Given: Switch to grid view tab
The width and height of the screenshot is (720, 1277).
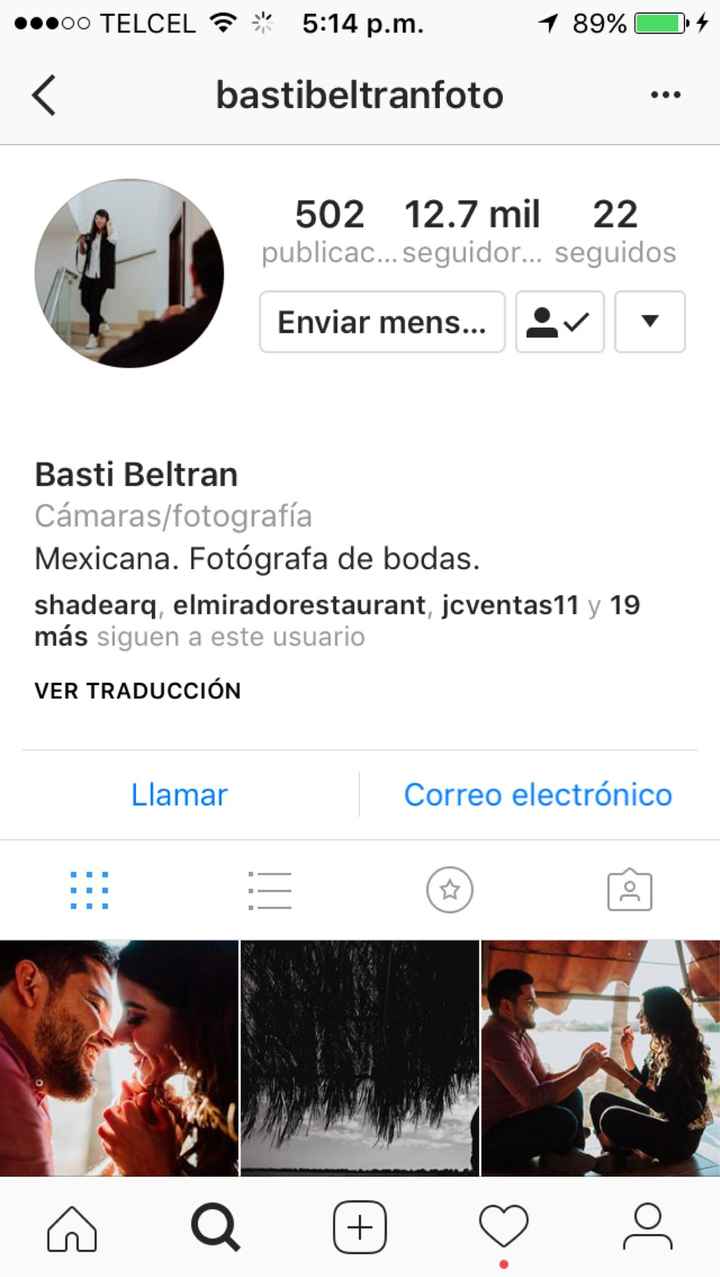Looking at the screenshot, I should pos(90,890).
